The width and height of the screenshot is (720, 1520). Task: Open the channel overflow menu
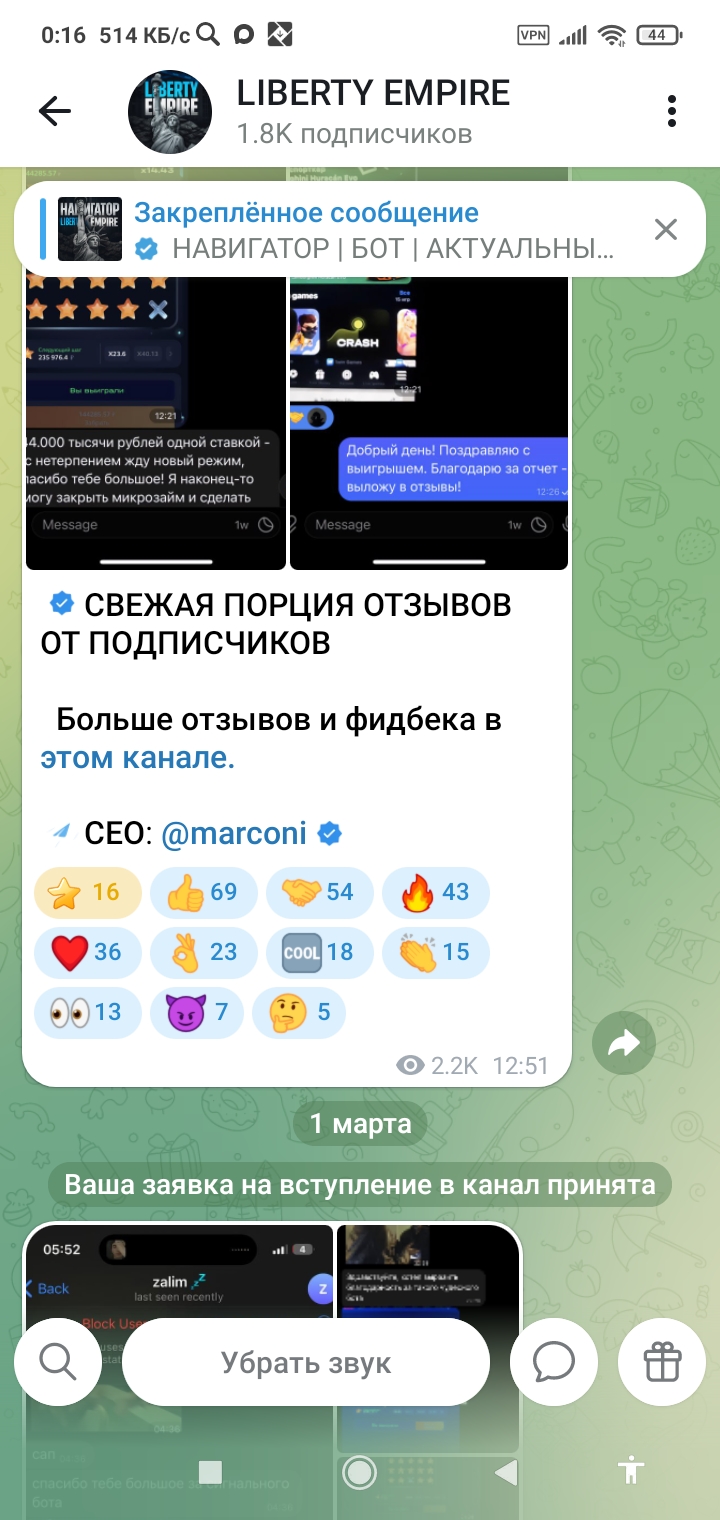(672, 111)
